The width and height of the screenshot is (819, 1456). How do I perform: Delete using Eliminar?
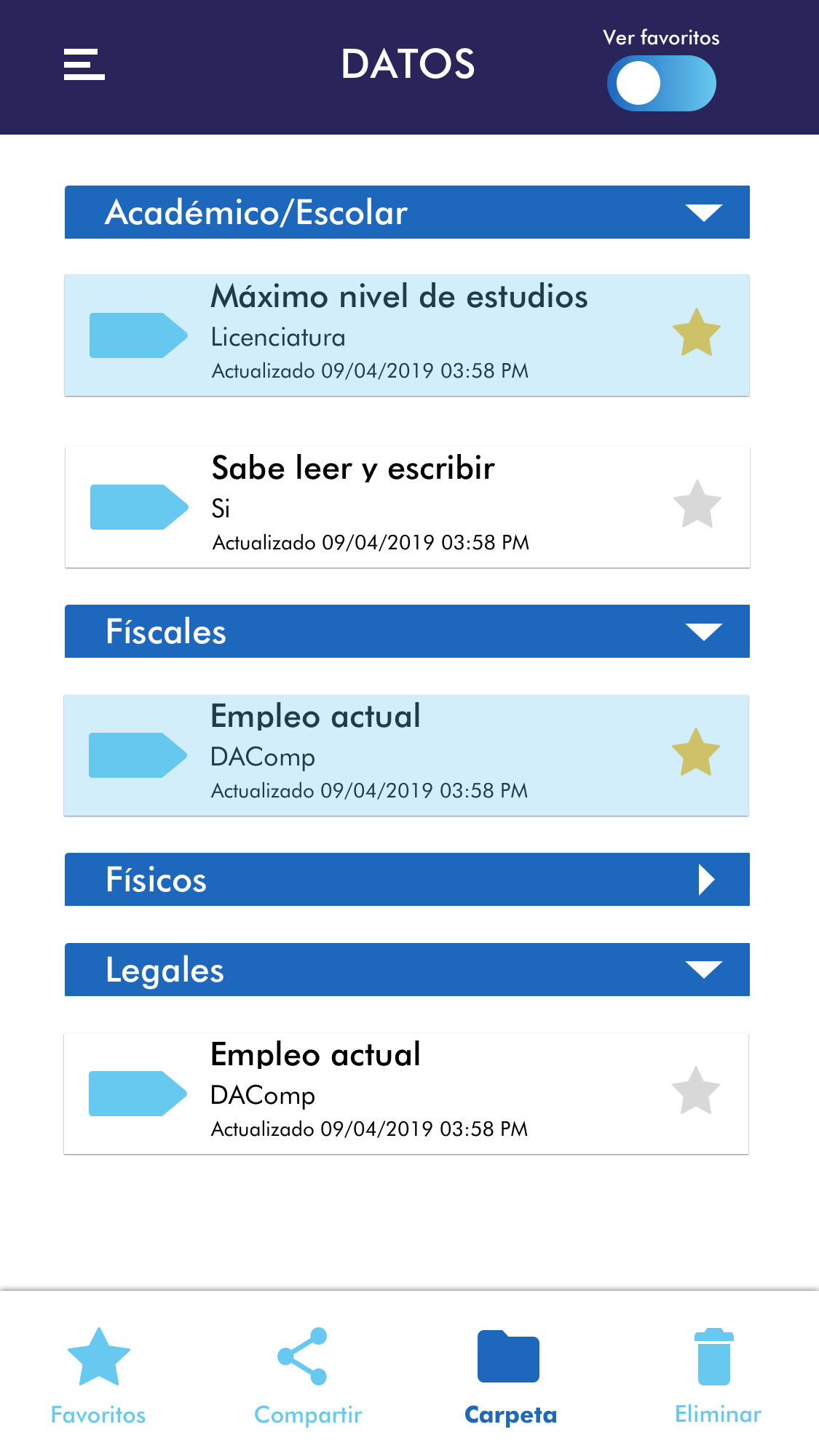(x=717, y=1375)
